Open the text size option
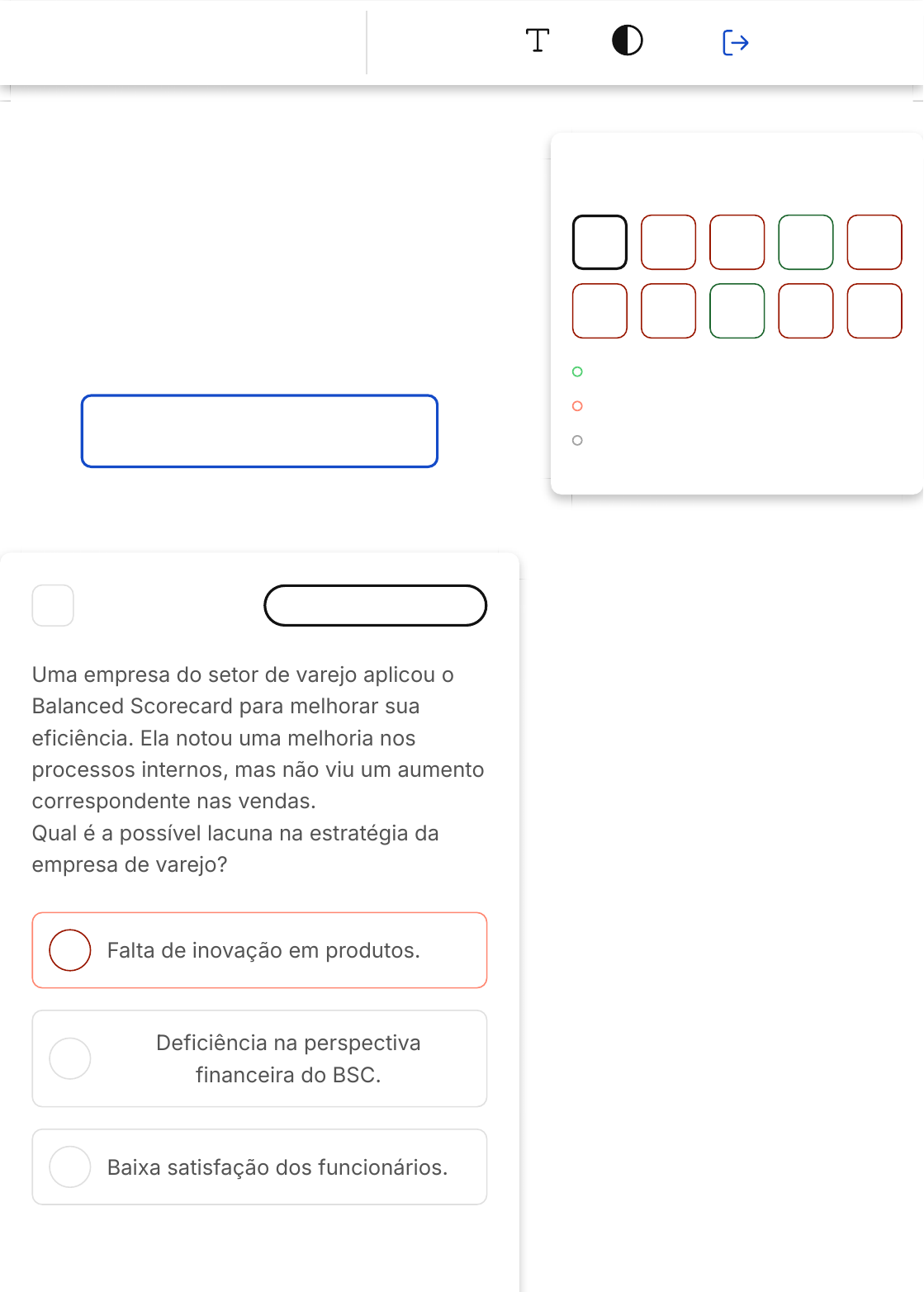Image resolution: width=924 pixels, height=1292 pixels. (x=538, y=40)
